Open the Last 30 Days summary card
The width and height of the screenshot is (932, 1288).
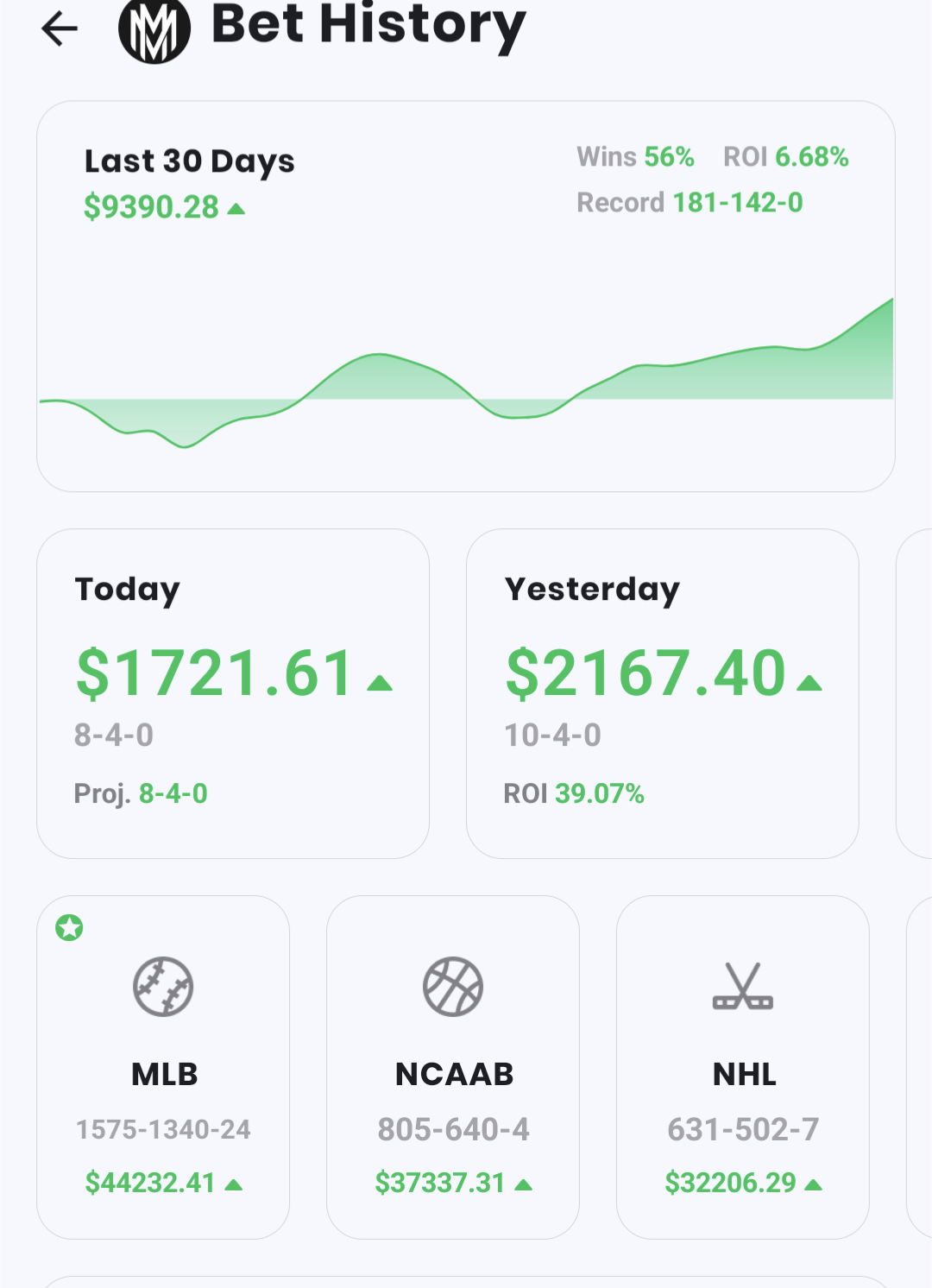click(x=465, y=296)
